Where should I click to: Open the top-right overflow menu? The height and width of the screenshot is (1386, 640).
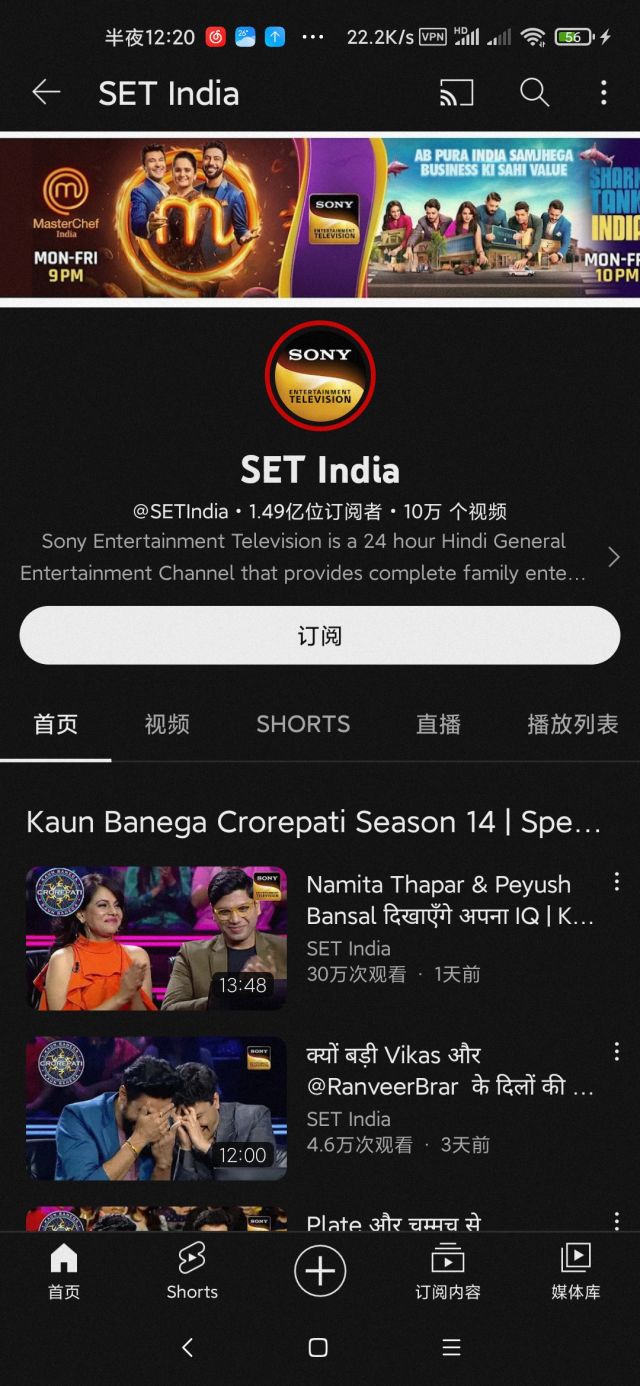pyautogui.click(x=603, y=93)
